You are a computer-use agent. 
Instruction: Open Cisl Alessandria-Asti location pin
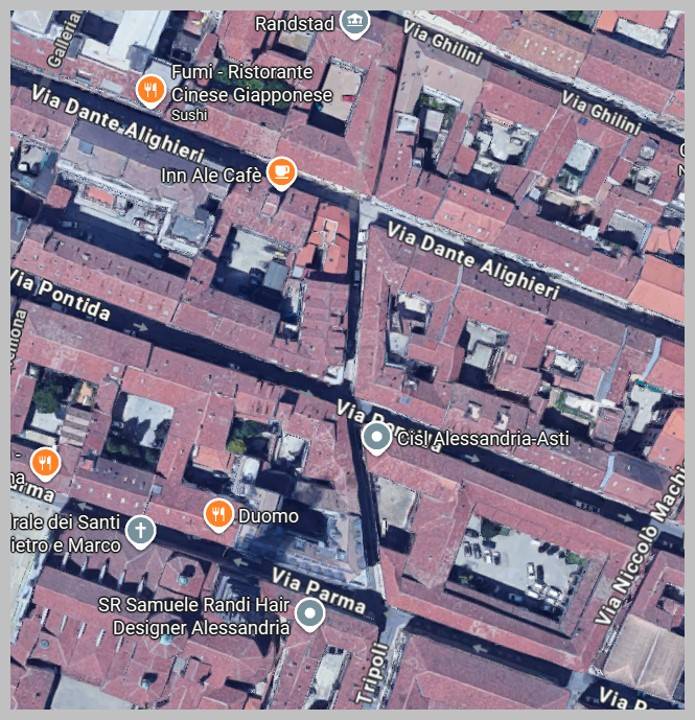376,437
